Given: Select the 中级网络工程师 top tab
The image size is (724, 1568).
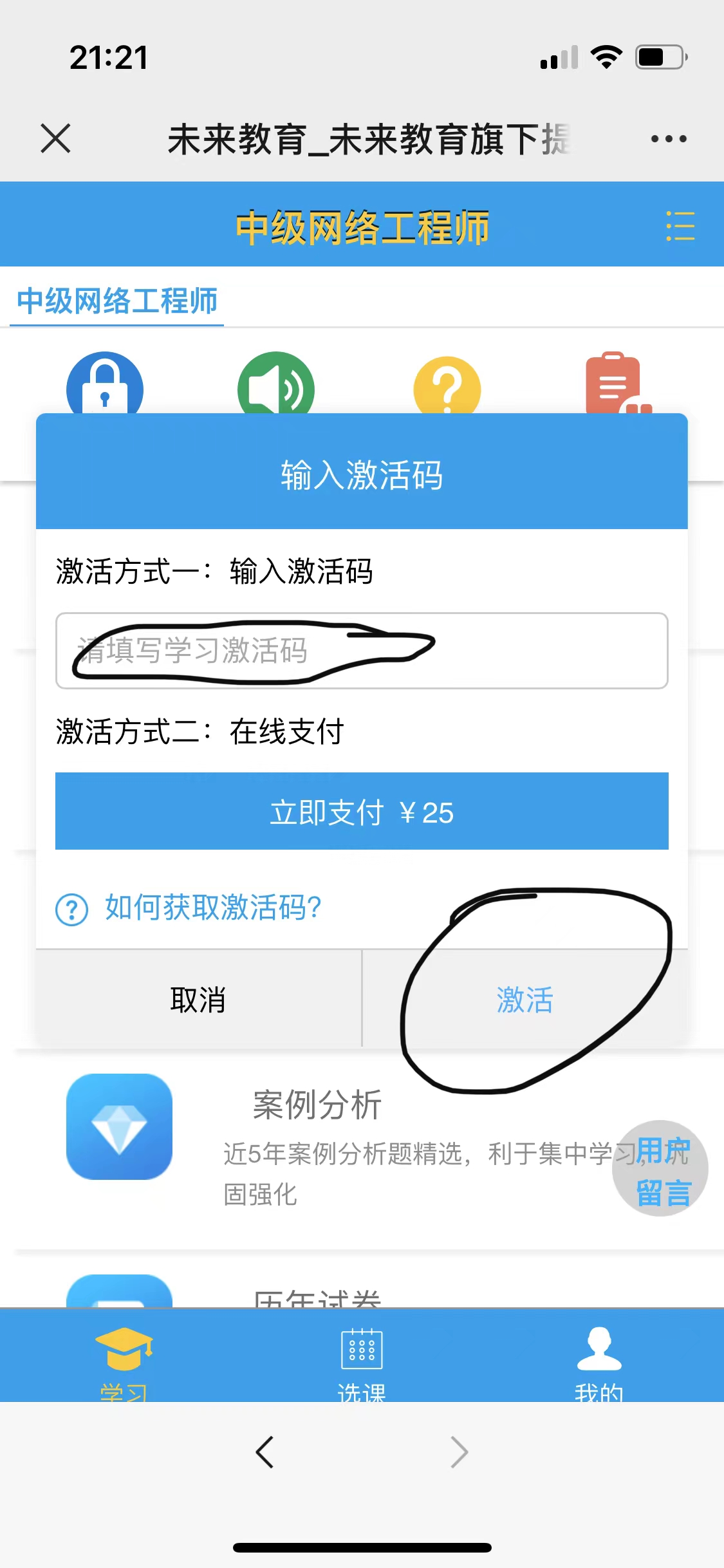Looking at the screenshot, I should coord(117,301).
